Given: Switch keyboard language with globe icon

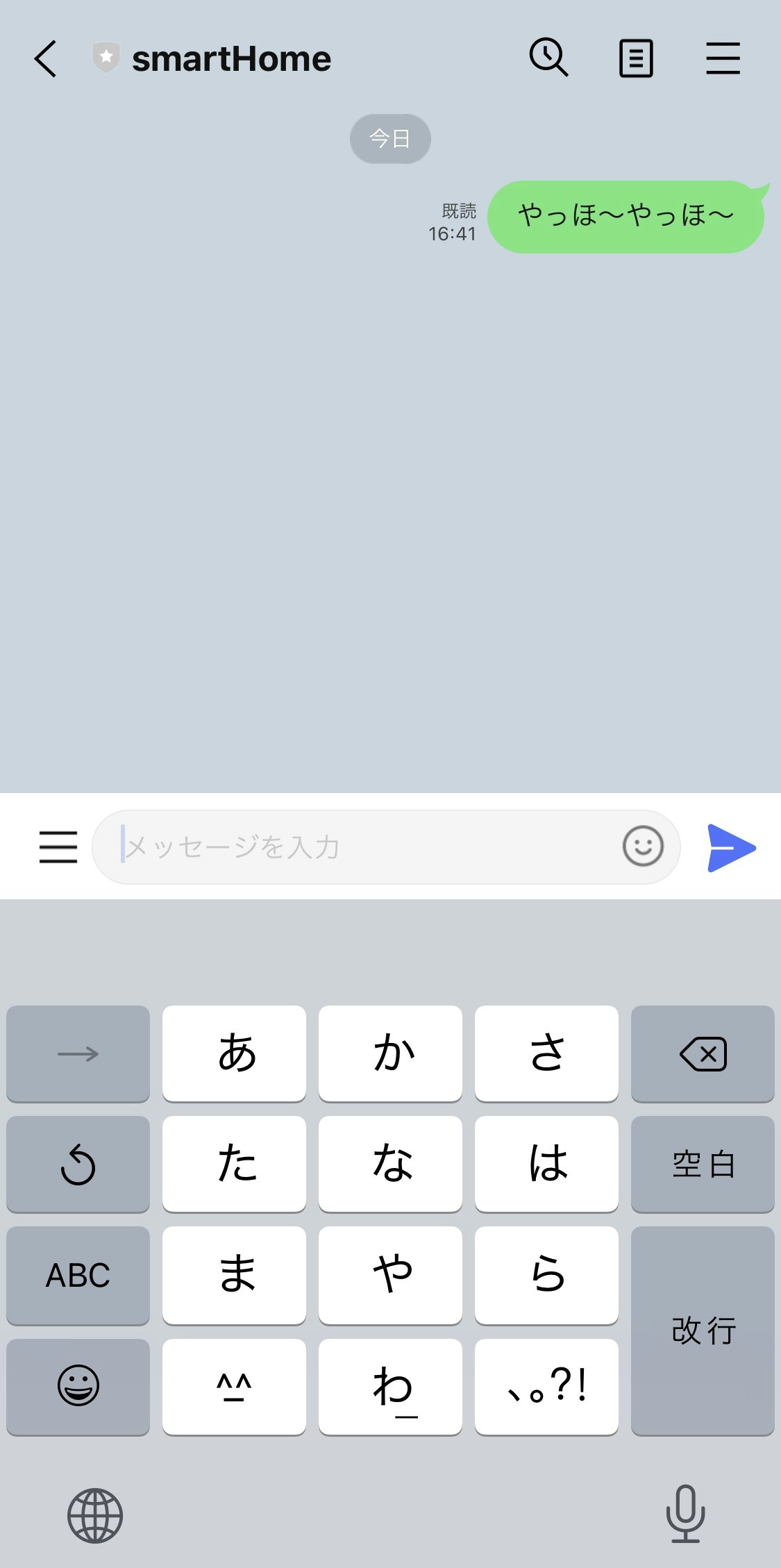Looking at the screenshot, I should click(x=95, y=1515).
